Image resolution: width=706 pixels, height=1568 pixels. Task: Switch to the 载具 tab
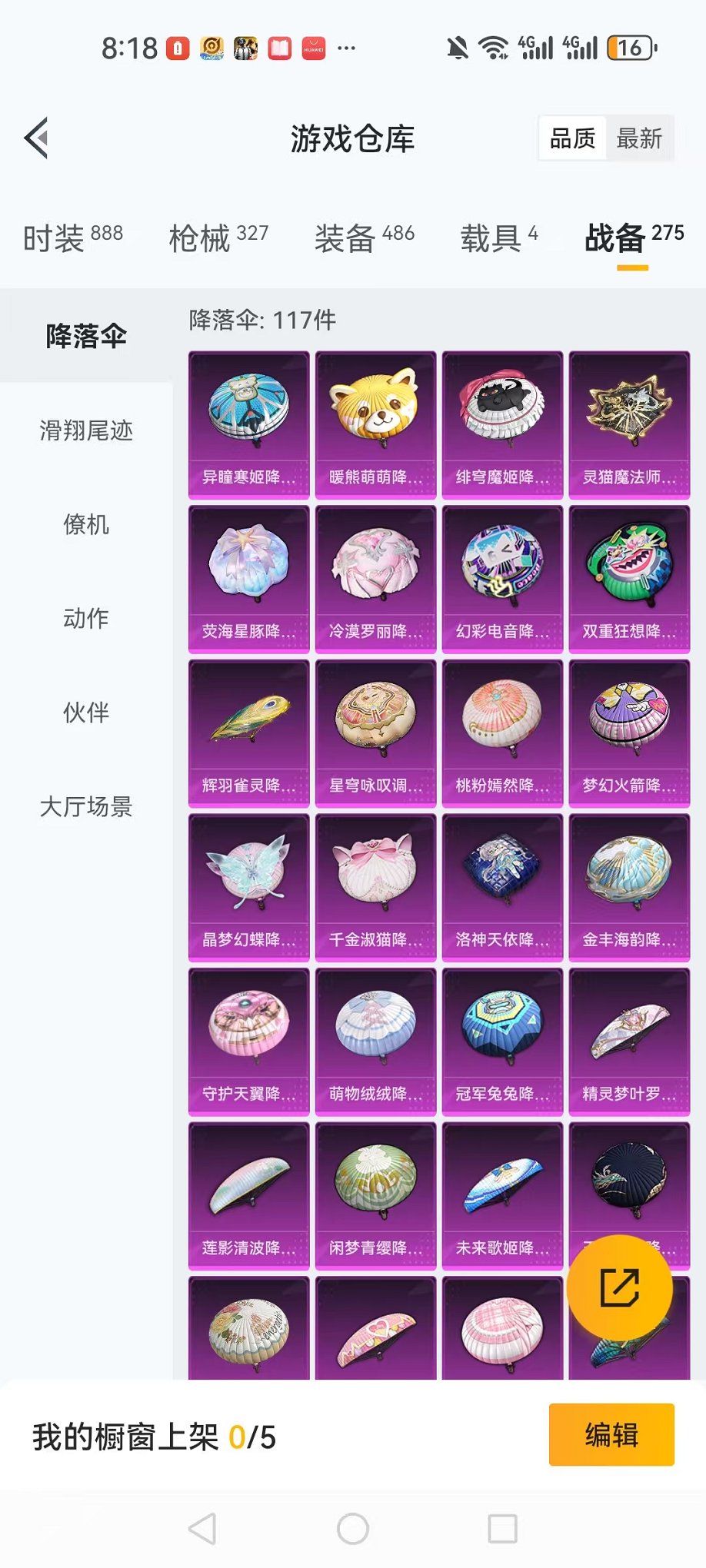click(x=498, y=238)
